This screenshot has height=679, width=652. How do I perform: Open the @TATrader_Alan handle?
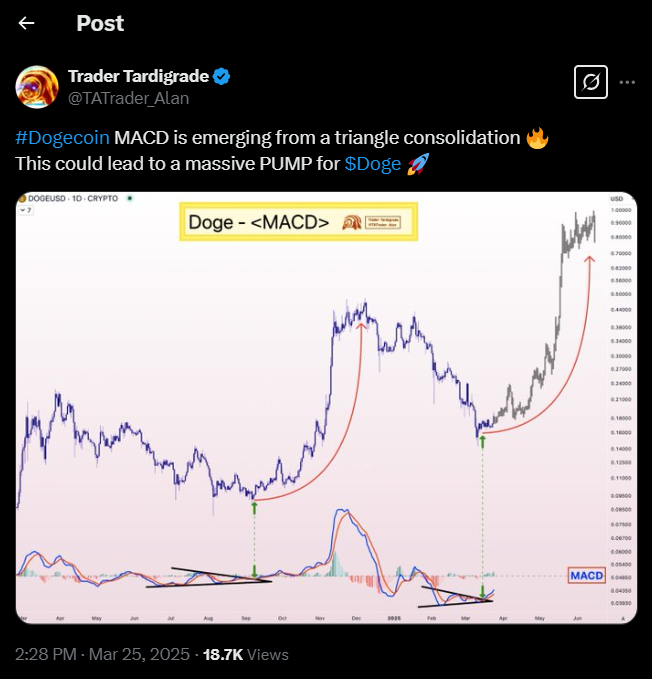click(128, 98)
